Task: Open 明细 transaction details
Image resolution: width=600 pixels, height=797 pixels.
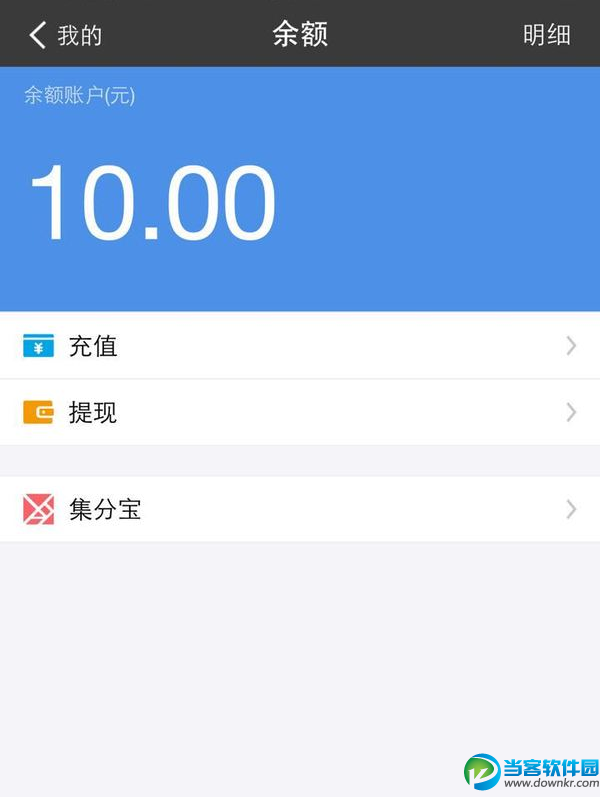Action: (x=546, y=35)
